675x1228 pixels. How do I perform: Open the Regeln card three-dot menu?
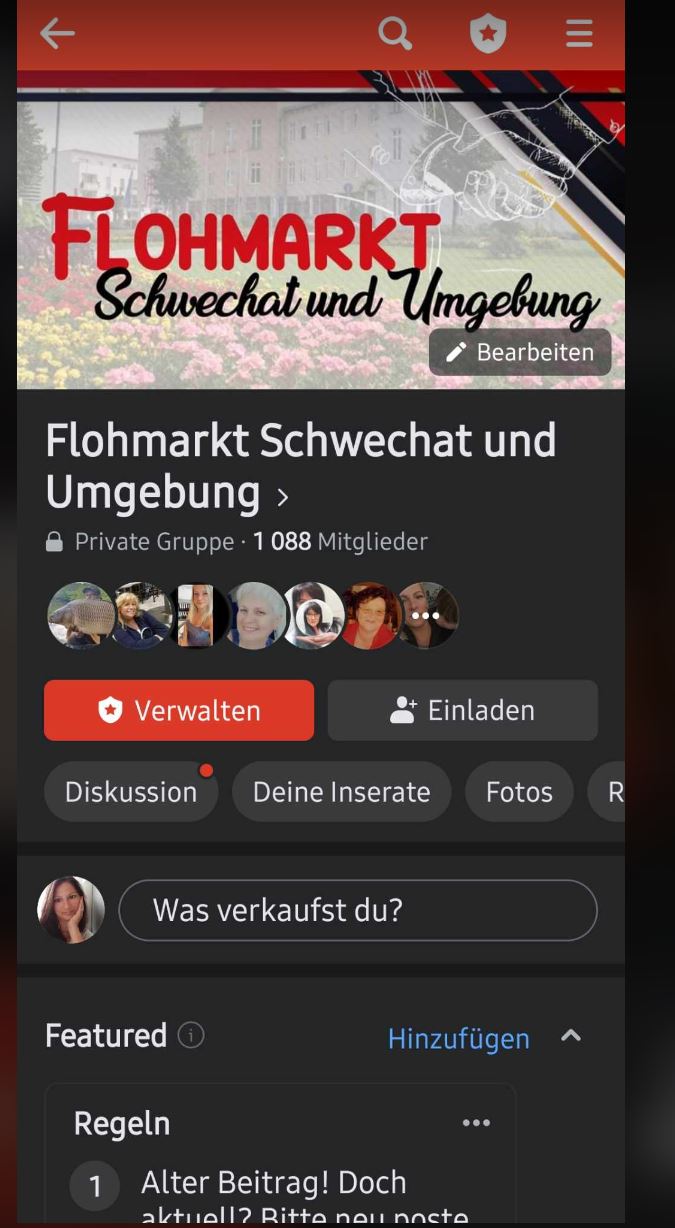[476, 1123]
